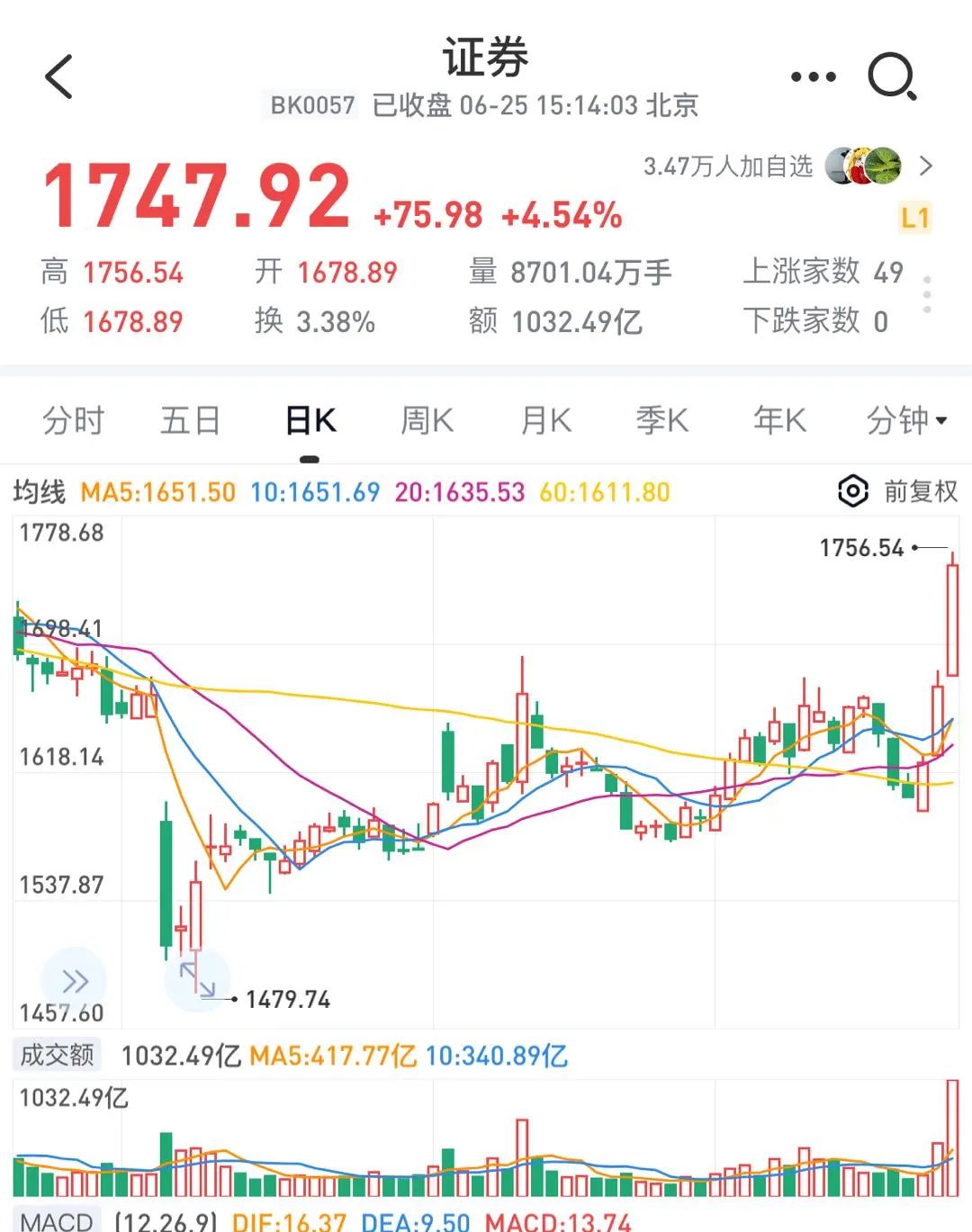Go back using the top-left arrow
The image size is (972, 1232).
click(59, 76)
